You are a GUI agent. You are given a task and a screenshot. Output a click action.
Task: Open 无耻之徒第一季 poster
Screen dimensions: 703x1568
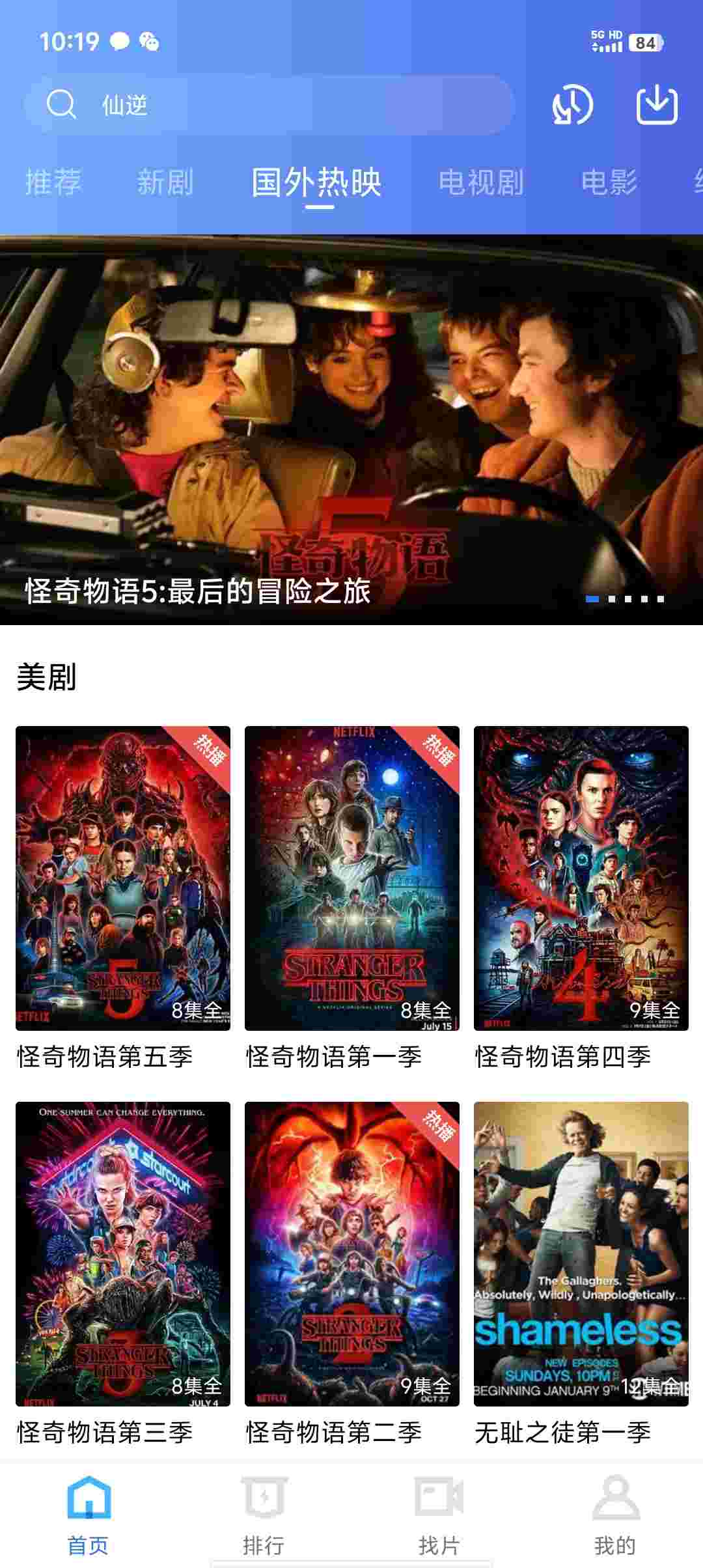(581, 1253)
